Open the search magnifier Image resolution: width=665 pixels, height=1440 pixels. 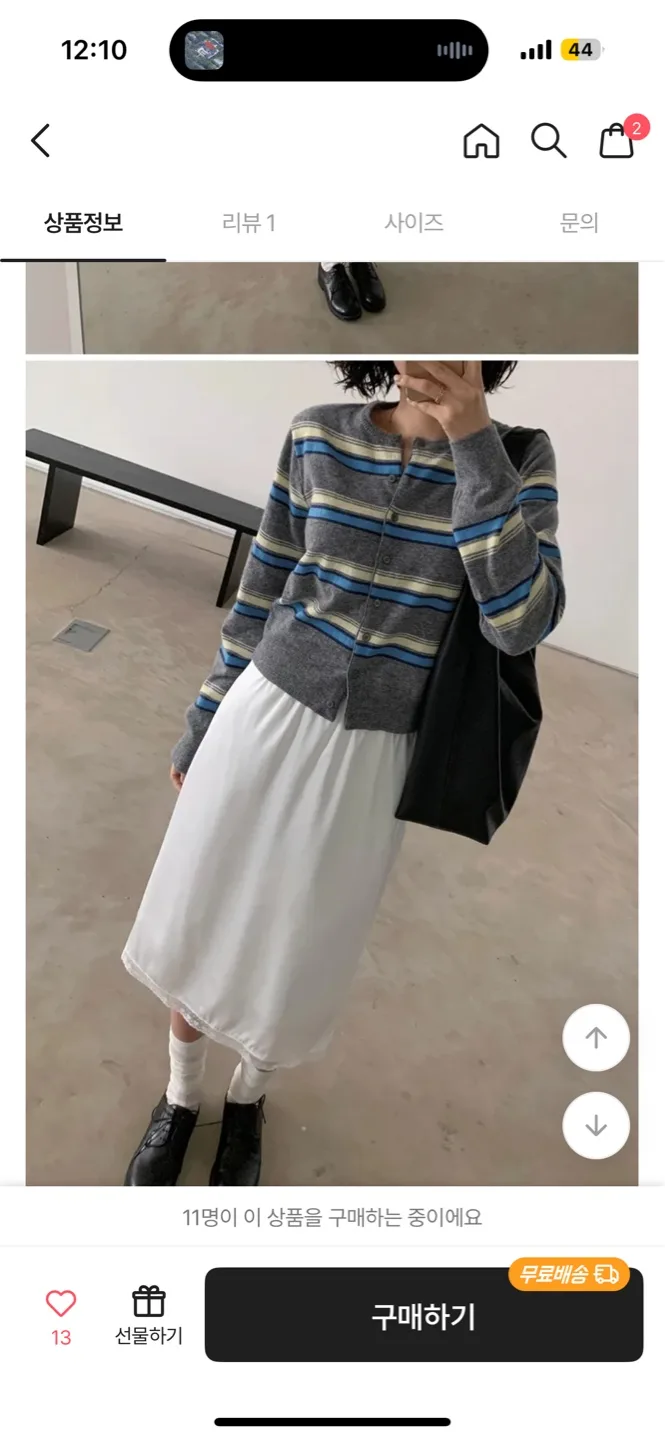tap(548, 141)
